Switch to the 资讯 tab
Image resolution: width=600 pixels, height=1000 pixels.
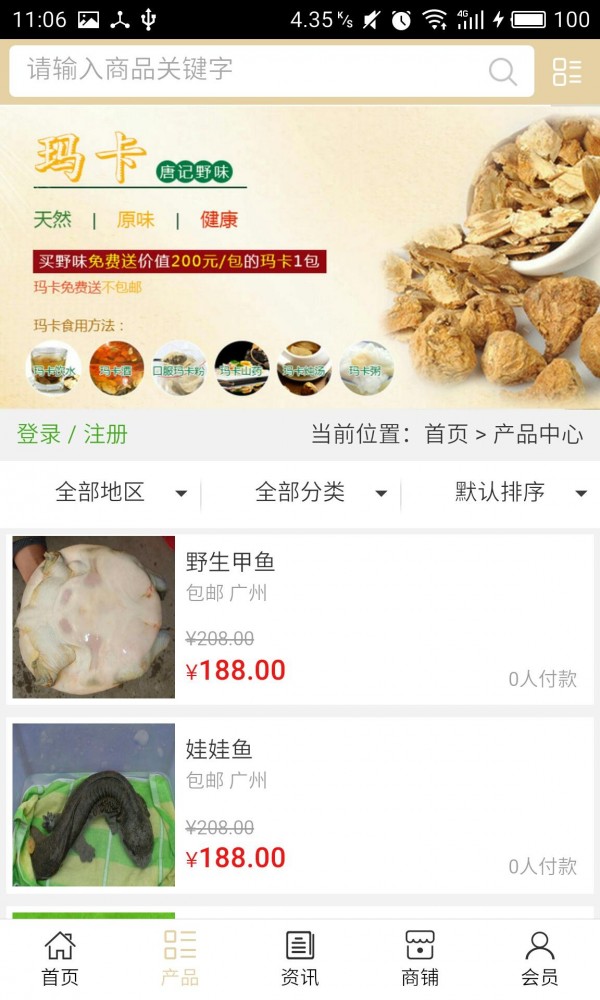(300, 958)
